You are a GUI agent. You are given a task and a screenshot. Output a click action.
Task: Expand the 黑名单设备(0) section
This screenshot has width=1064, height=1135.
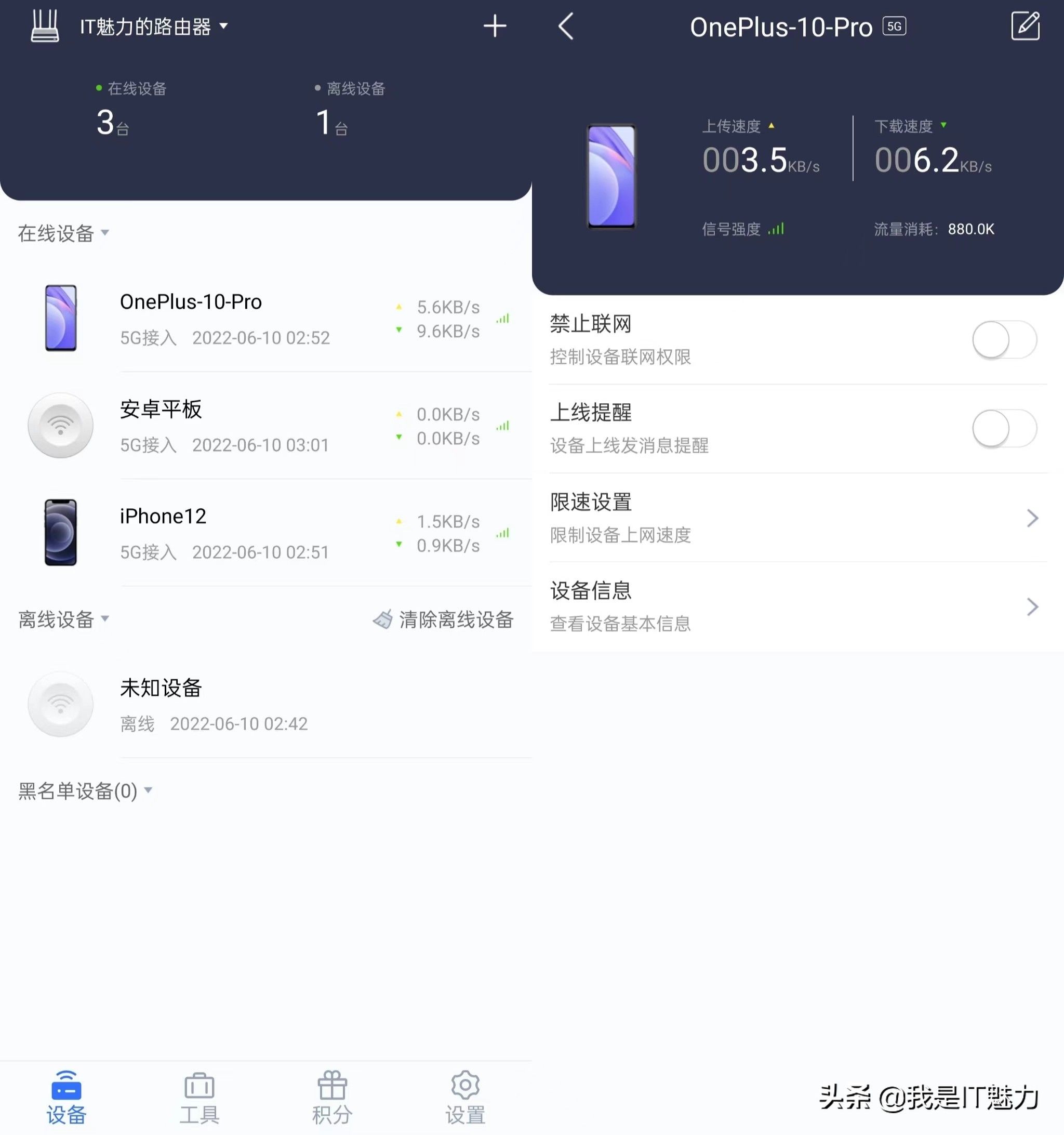point(85,791)
